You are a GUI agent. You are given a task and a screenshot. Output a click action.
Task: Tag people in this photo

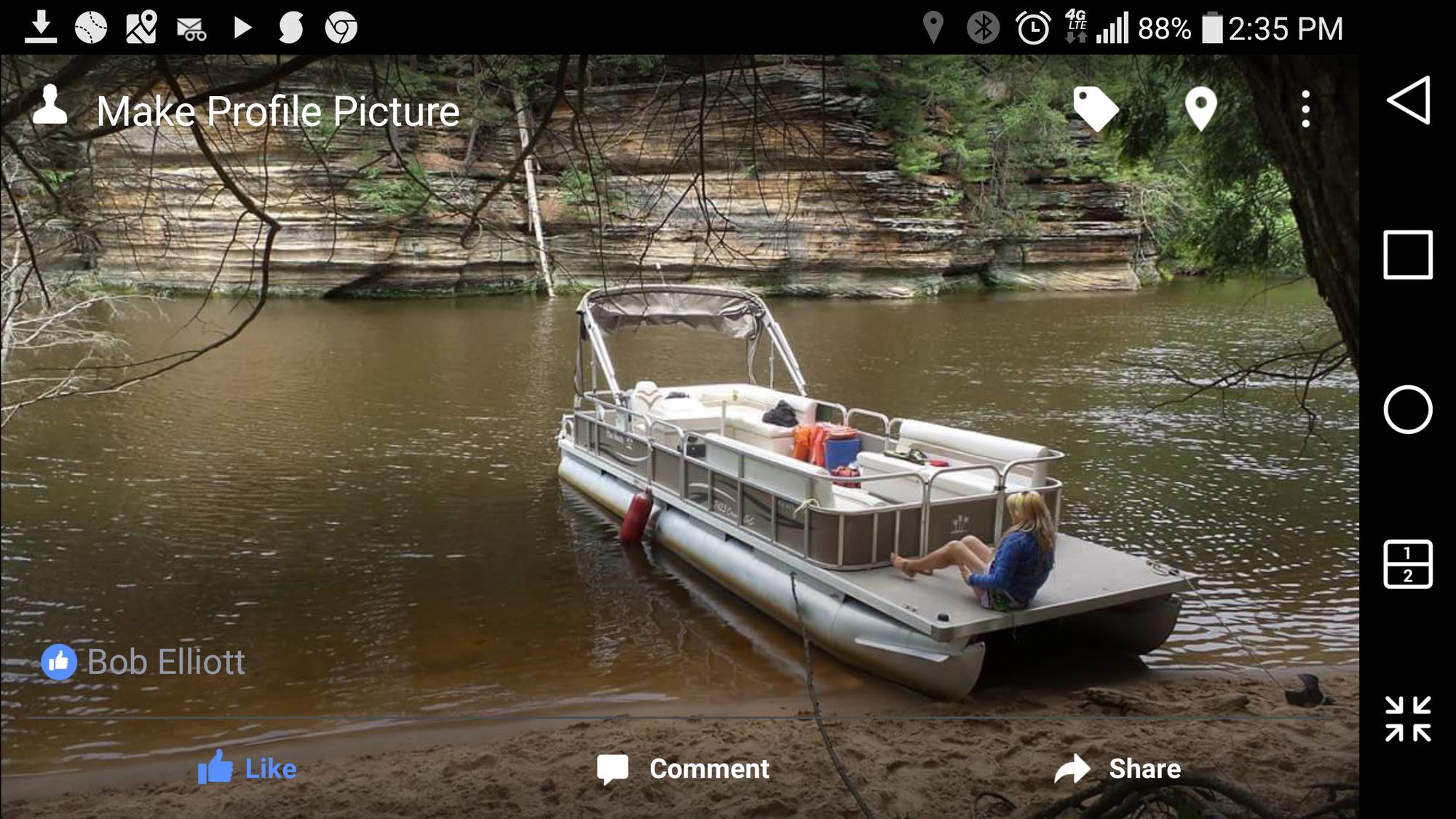pos(1095,109)
